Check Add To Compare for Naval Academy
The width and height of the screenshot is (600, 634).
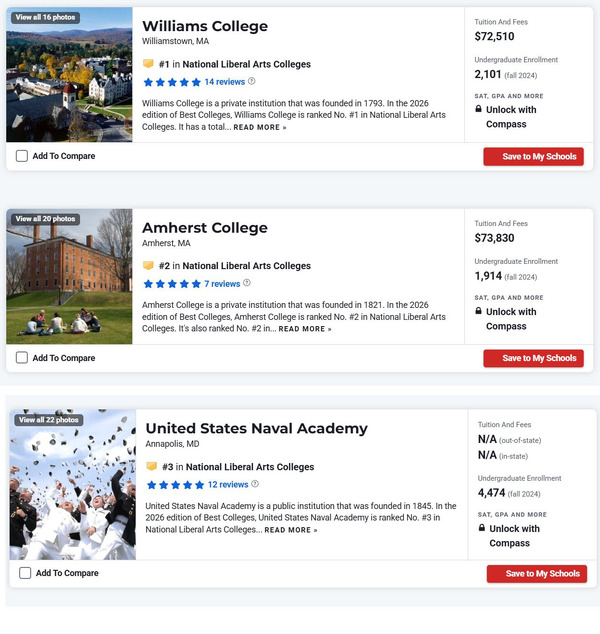click(26, 573)
